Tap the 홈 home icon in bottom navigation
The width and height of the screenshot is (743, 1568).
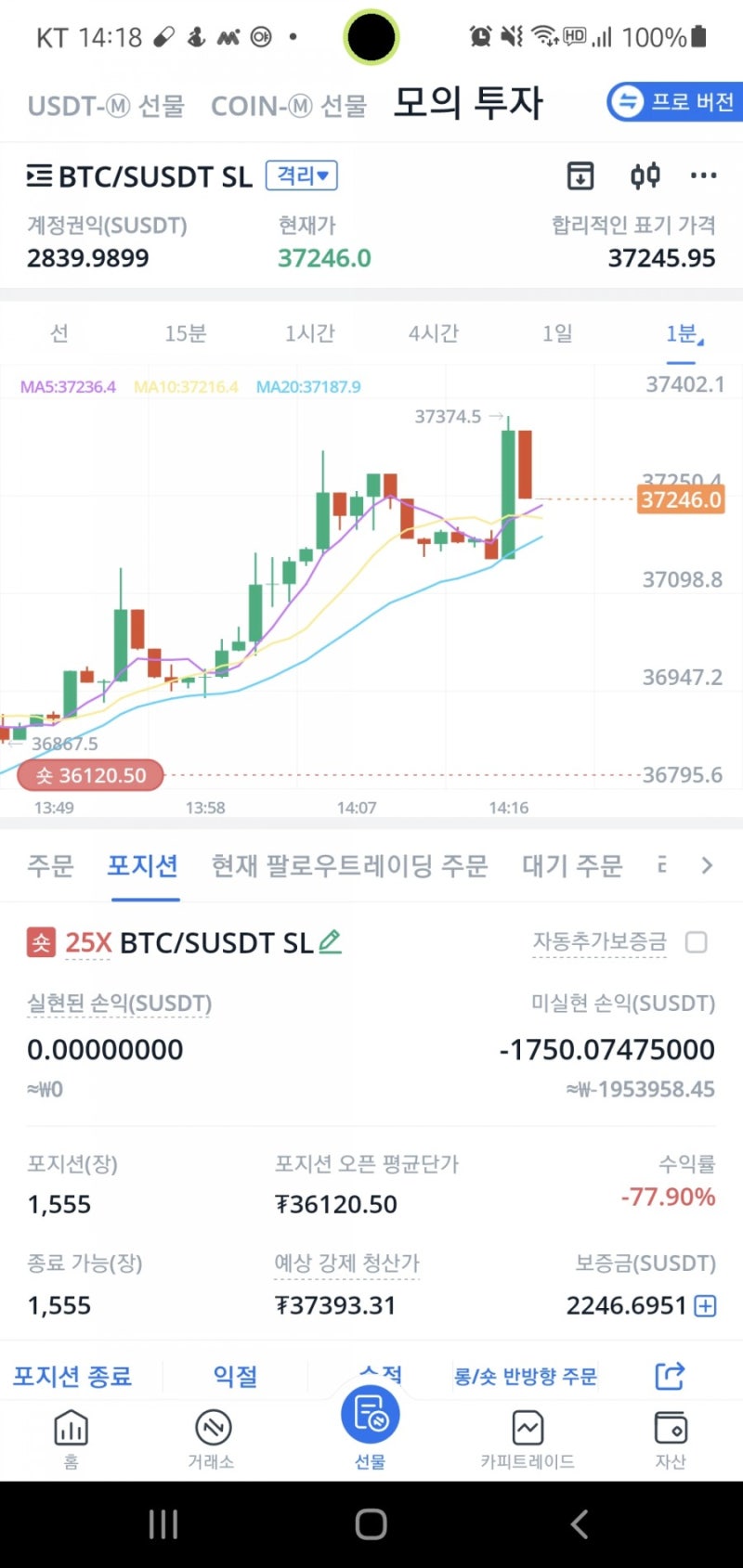click(x=71, y=1427)
